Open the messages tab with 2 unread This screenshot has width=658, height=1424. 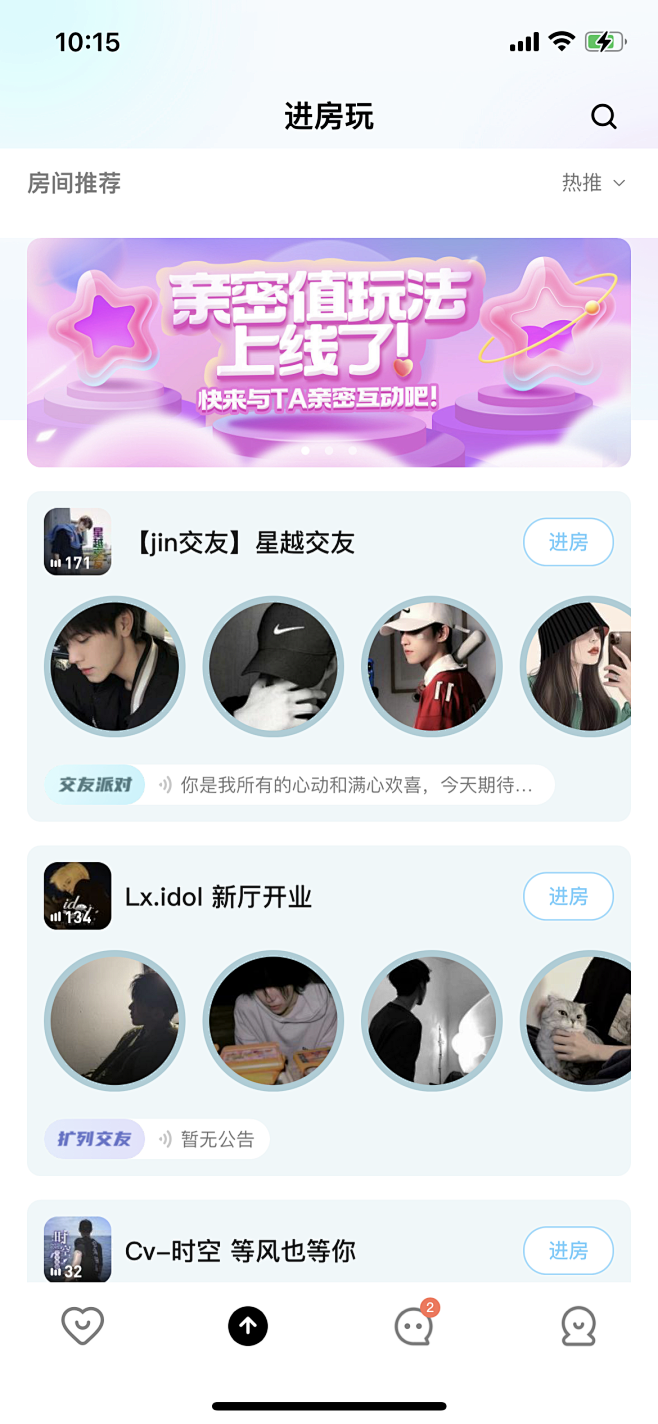(413, 1327)
